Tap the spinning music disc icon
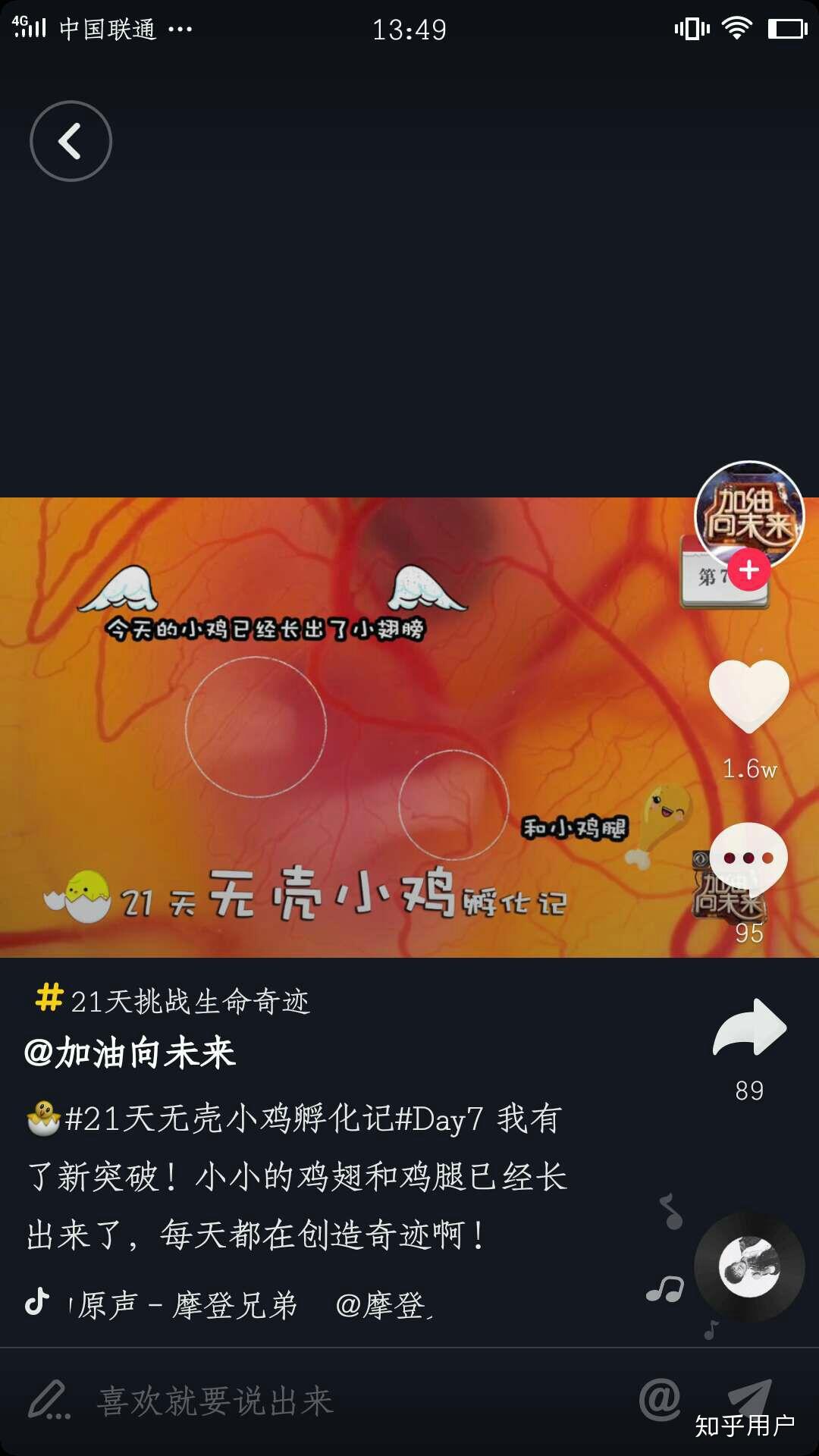 [751, 1263]
